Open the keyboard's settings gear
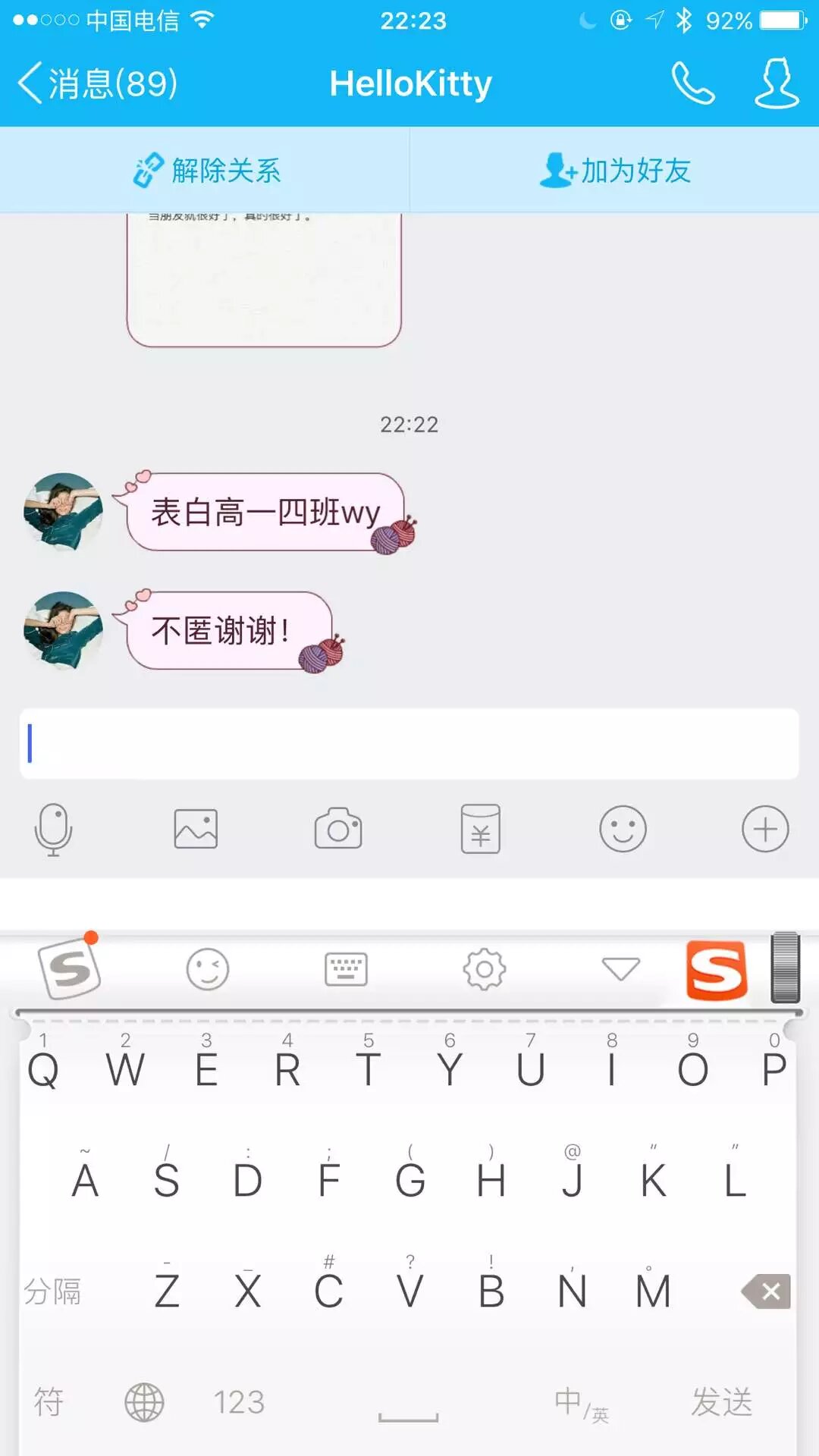This screenshot has height=1456, width=819. pyautogui.click(x=484, y=969)
